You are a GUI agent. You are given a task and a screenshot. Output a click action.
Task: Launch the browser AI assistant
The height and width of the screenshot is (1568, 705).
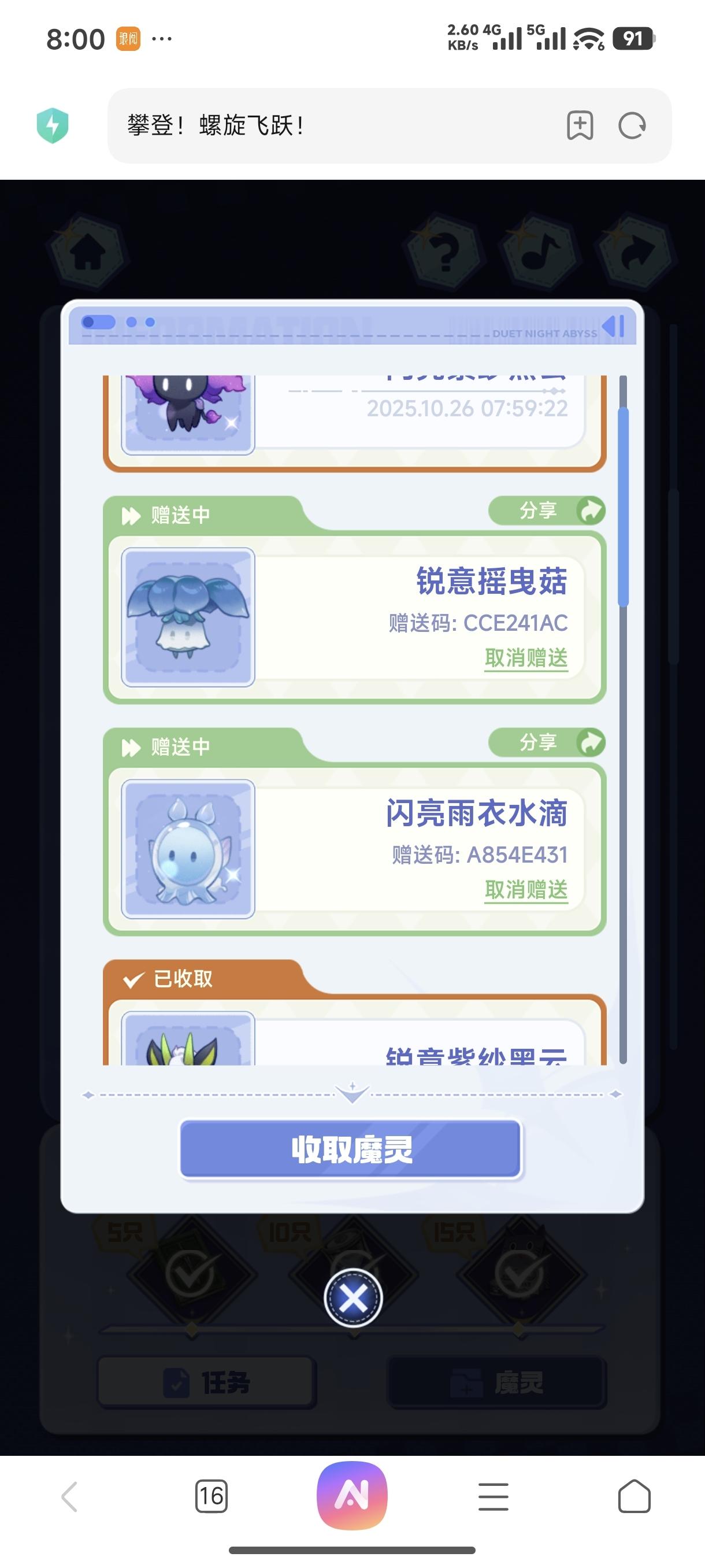tap(352, 1495)
